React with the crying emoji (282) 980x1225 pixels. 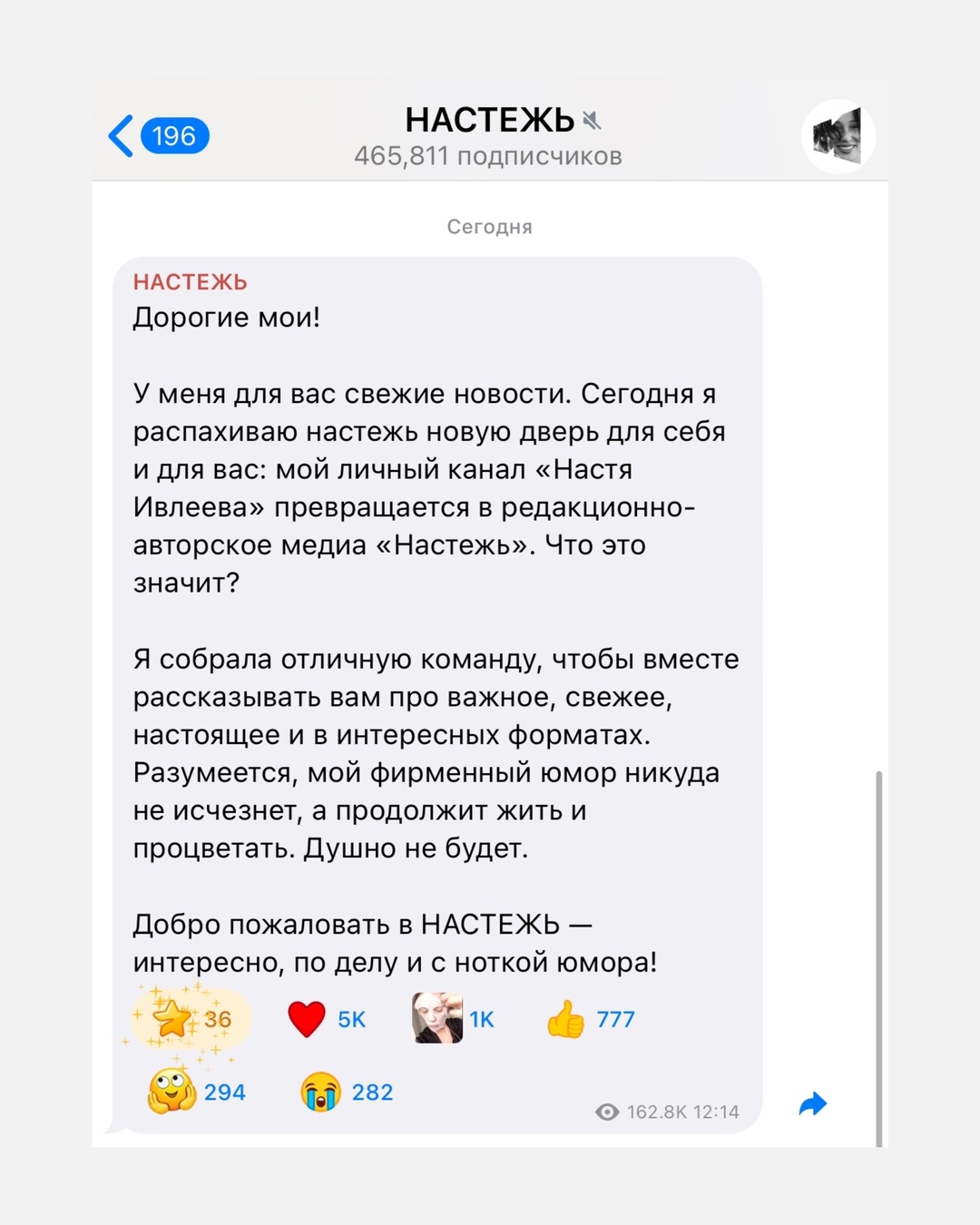tap(346, 1092)
